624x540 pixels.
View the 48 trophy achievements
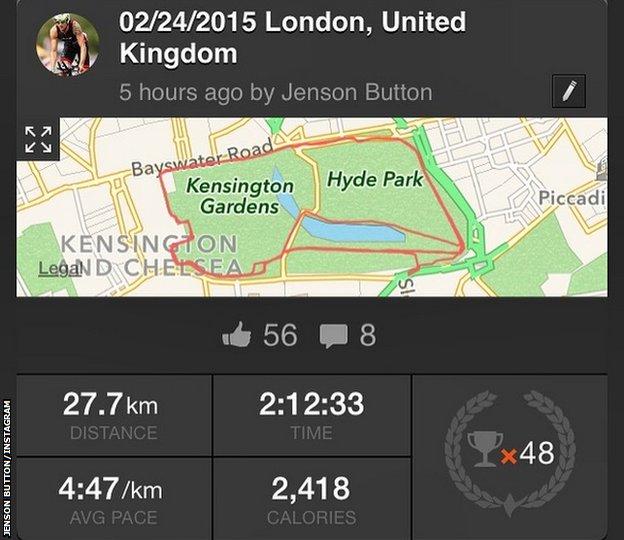[x=510, y=453]
